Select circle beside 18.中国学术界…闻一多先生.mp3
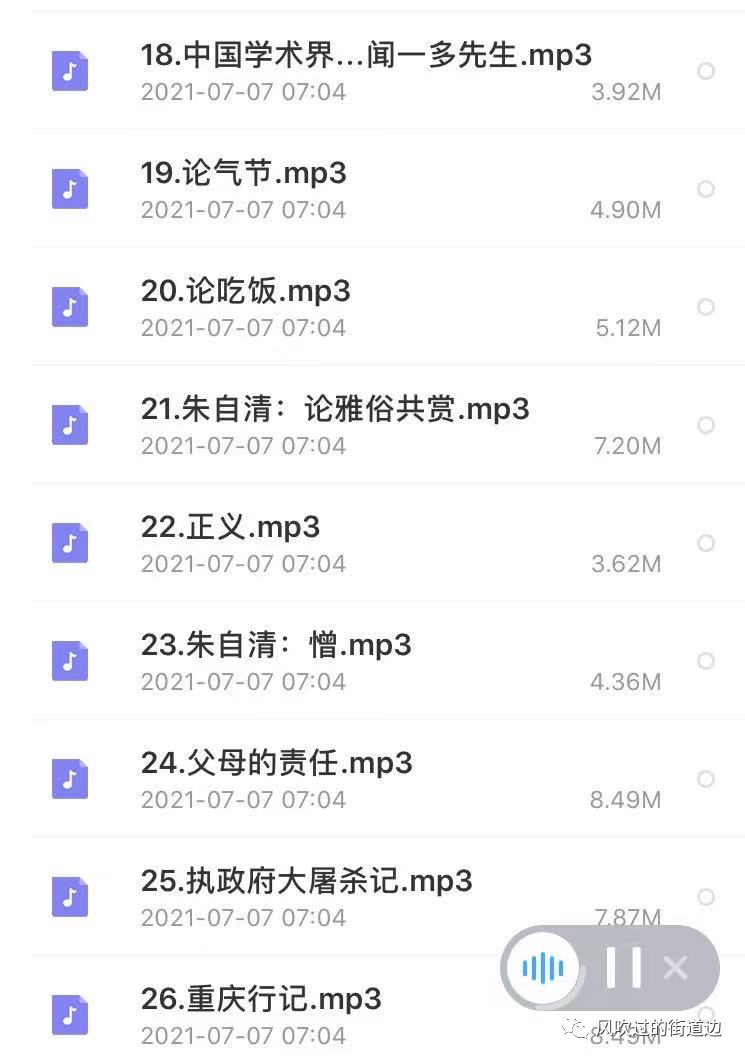The width and height of the screenshot is (745, 1060). (x=706, y=71)
